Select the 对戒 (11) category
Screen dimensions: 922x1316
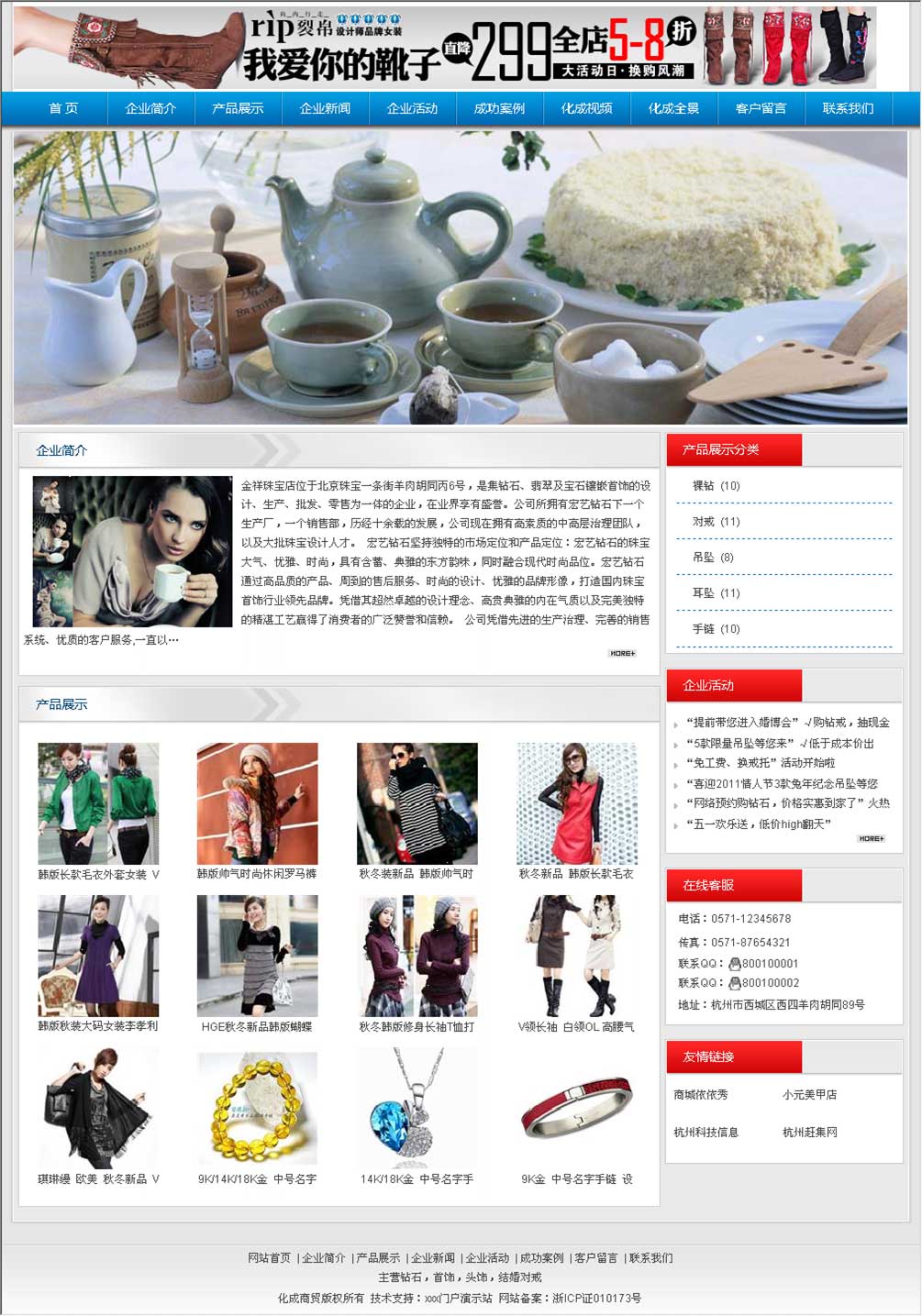716,522
